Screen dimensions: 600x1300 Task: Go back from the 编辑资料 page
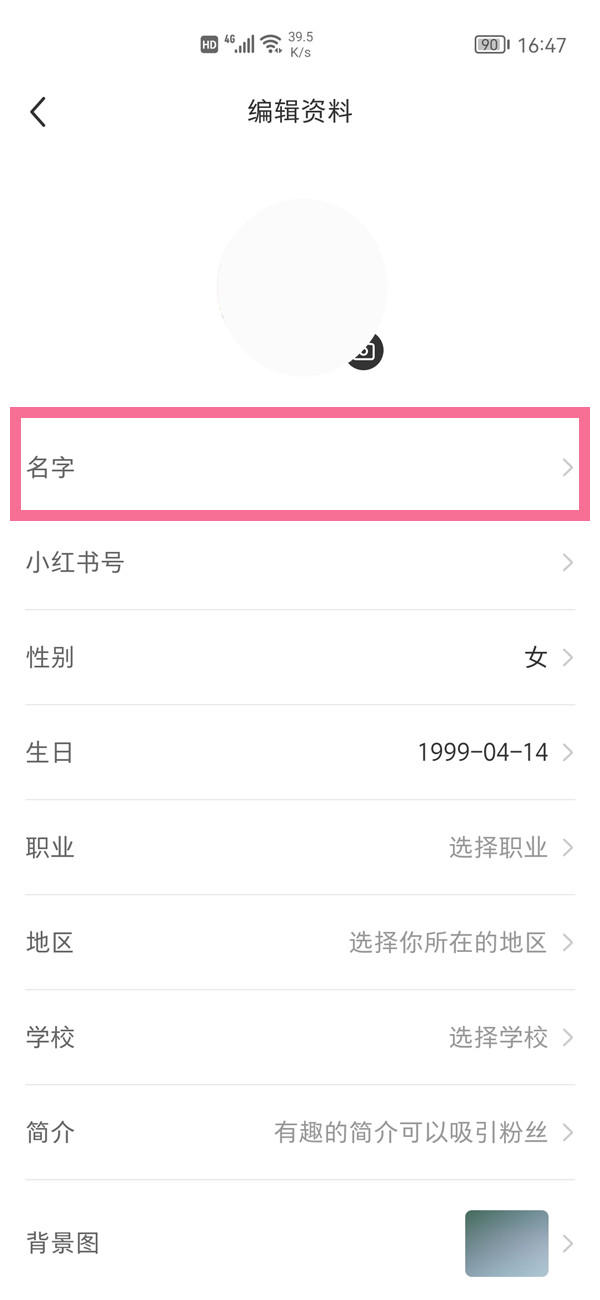(38, 112)
